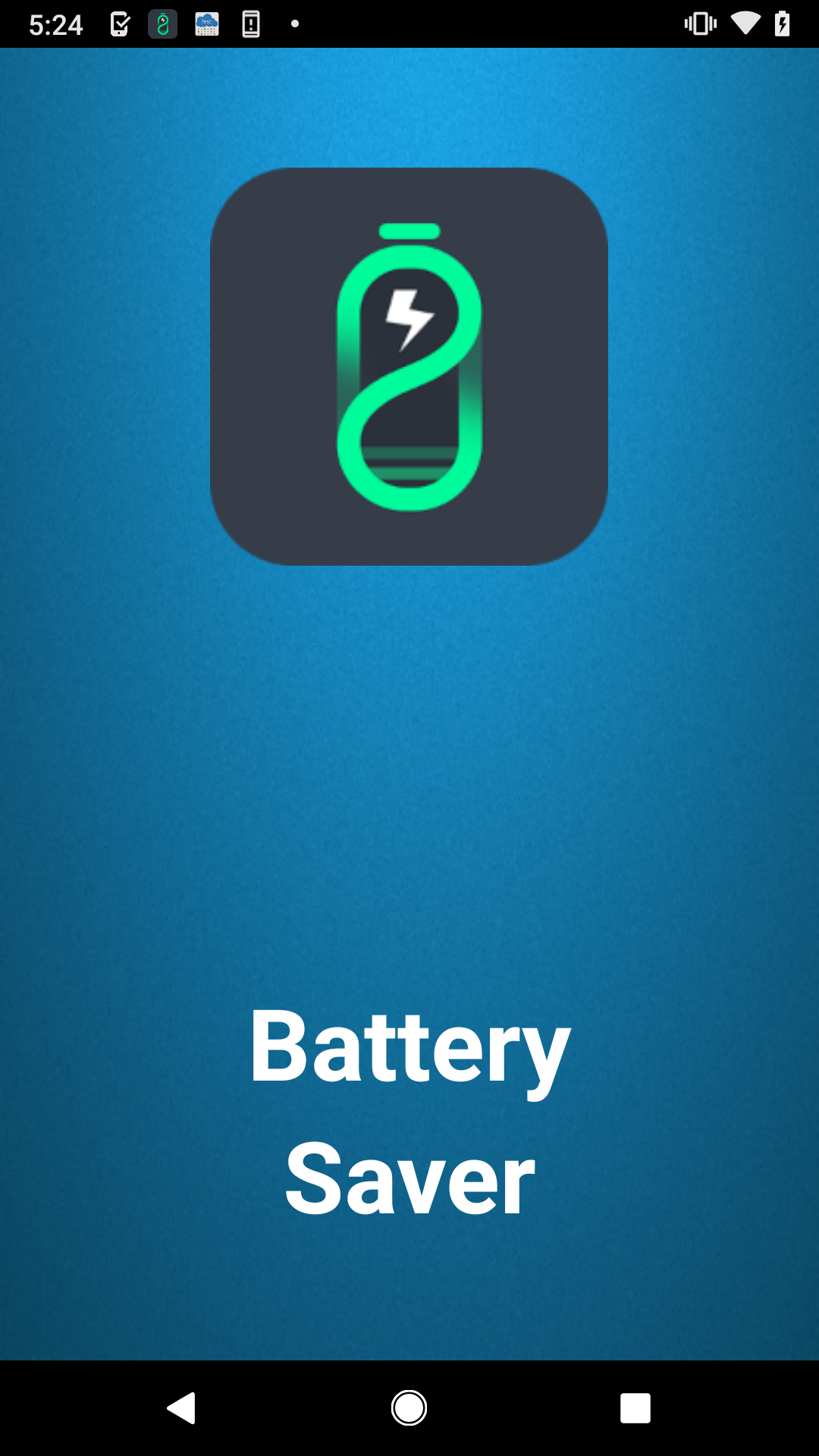Tap the sync check notification icon
819x1456 pixels.
[121, 23]
